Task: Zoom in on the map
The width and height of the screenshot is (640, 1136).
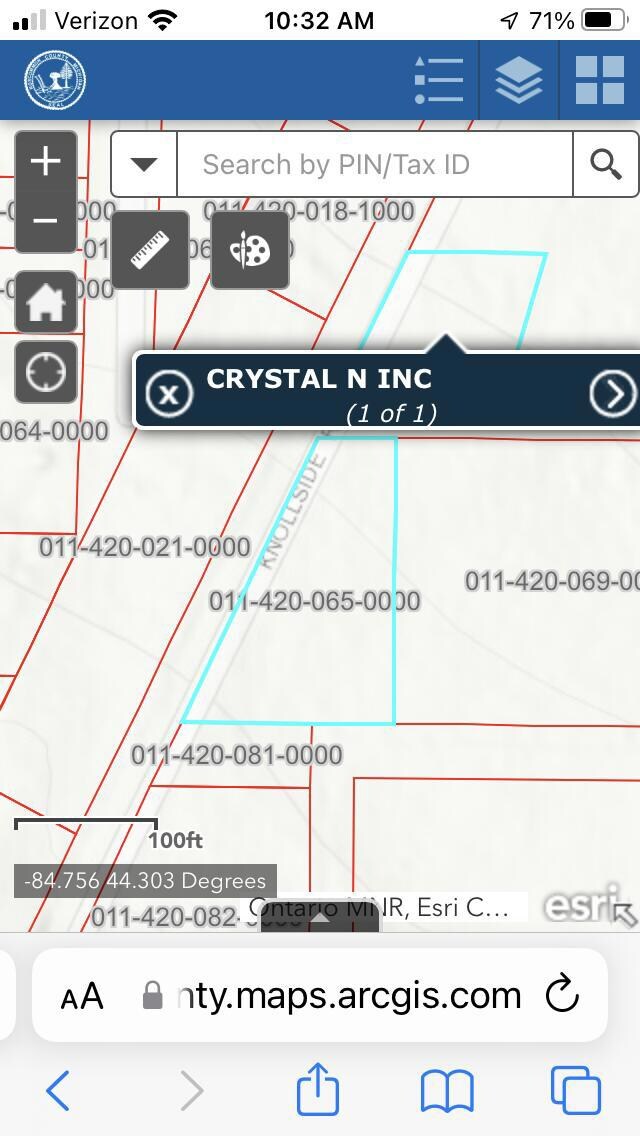Action: click(46, 161)
